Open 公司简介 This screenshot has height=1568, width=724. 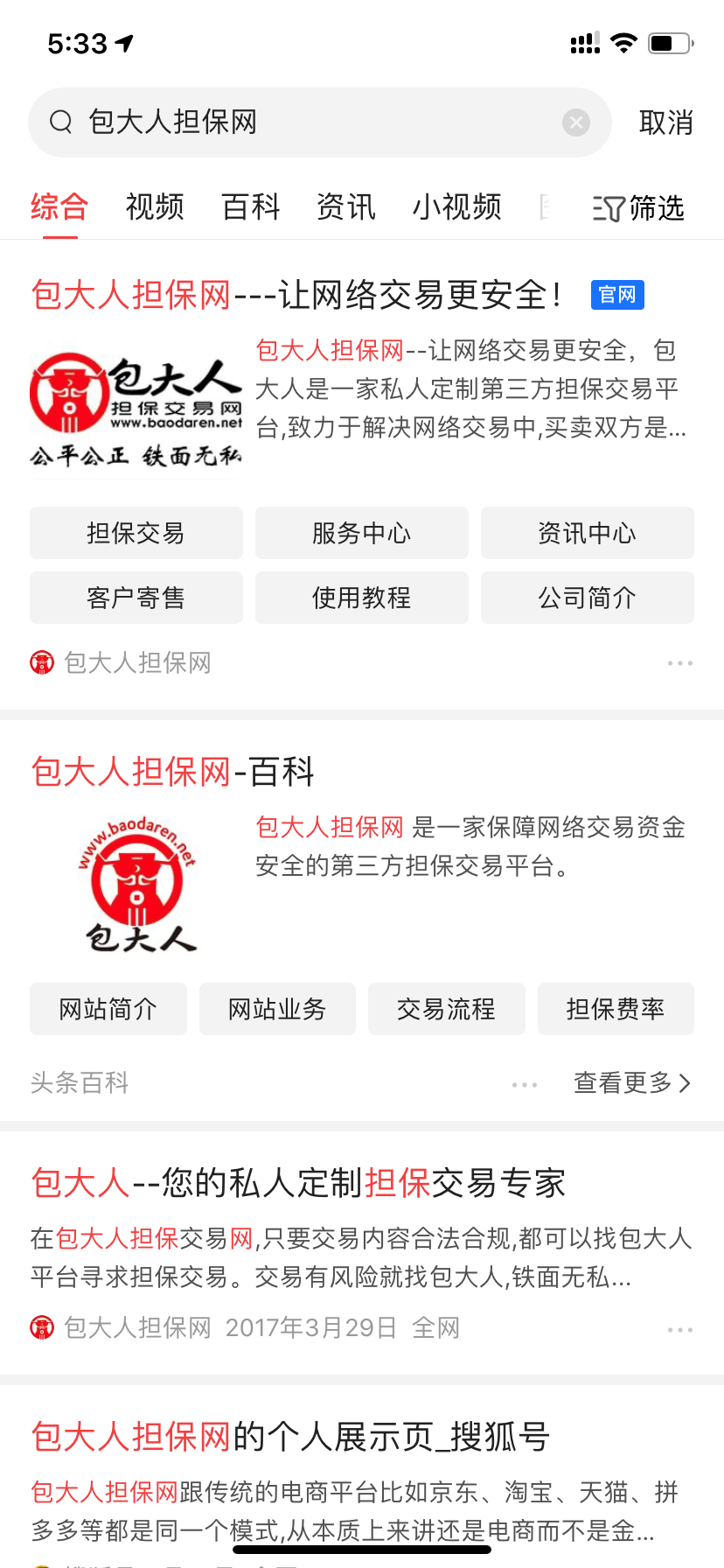click(587, 598)
